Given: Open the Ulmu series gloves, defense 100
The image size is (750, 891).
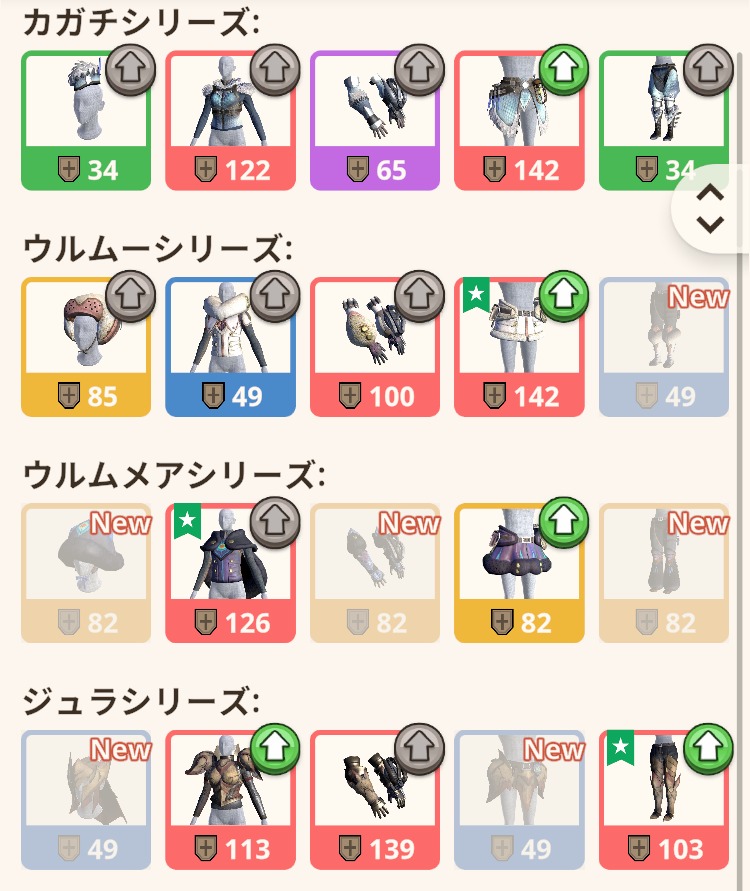Looking at the screenshot, I should [375, 347].
